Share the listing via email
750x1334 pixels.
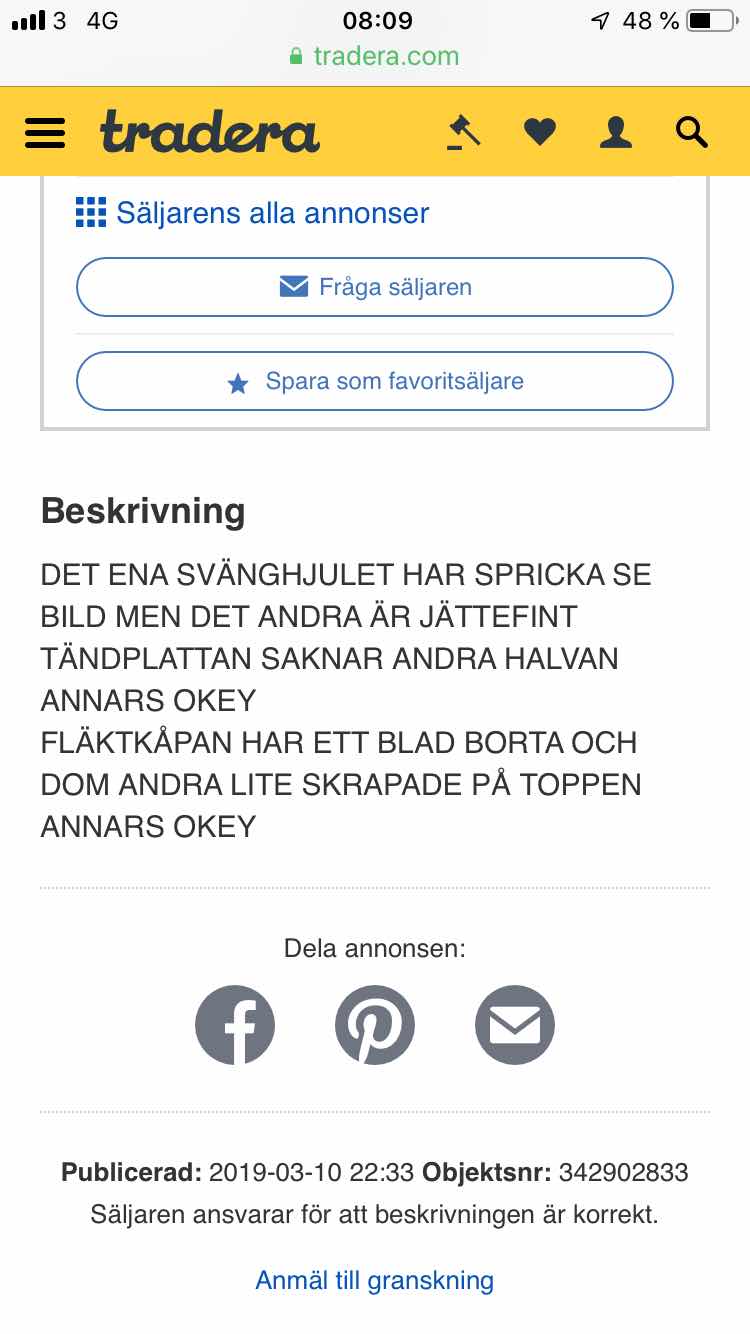[x=515, y=1025]
